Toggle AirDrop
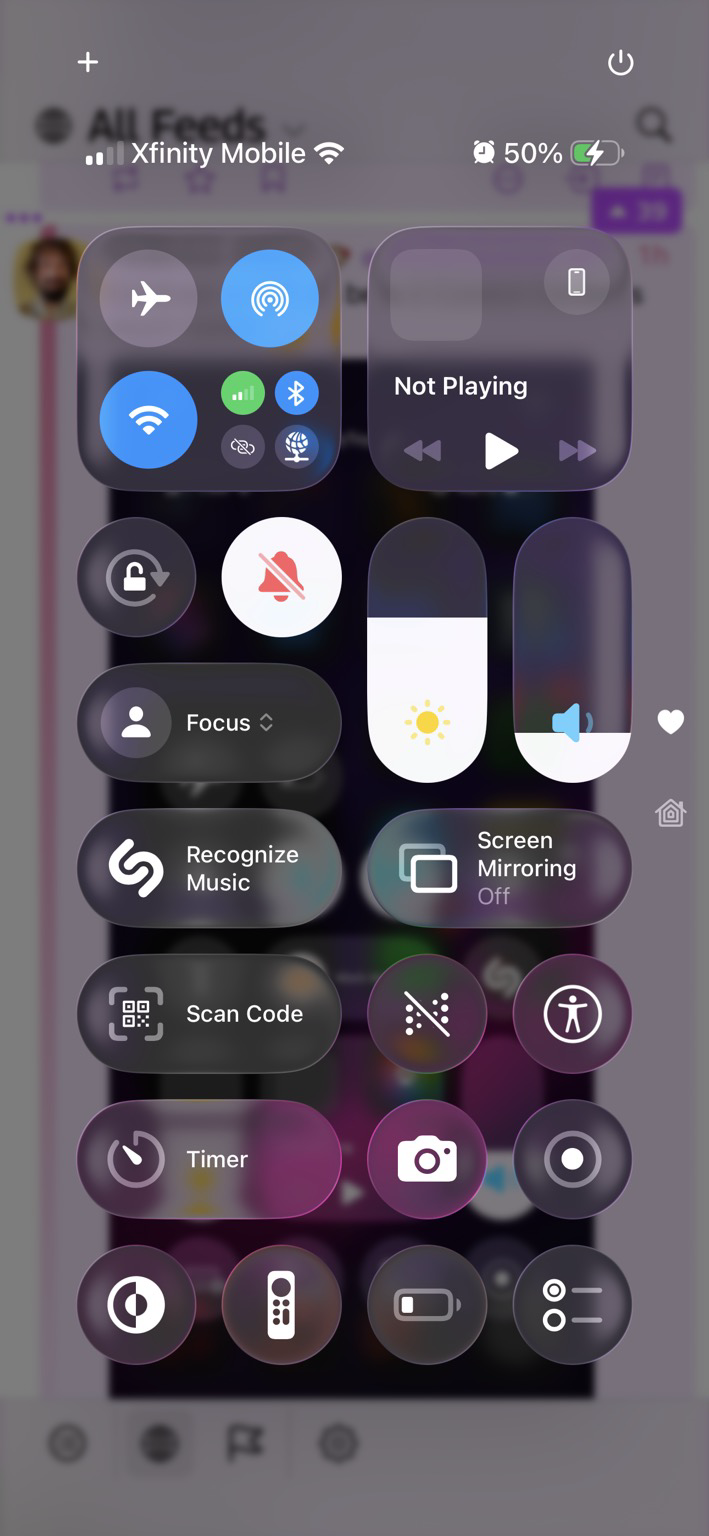The height and width of the screenshot is (1536, 709). 270,298
